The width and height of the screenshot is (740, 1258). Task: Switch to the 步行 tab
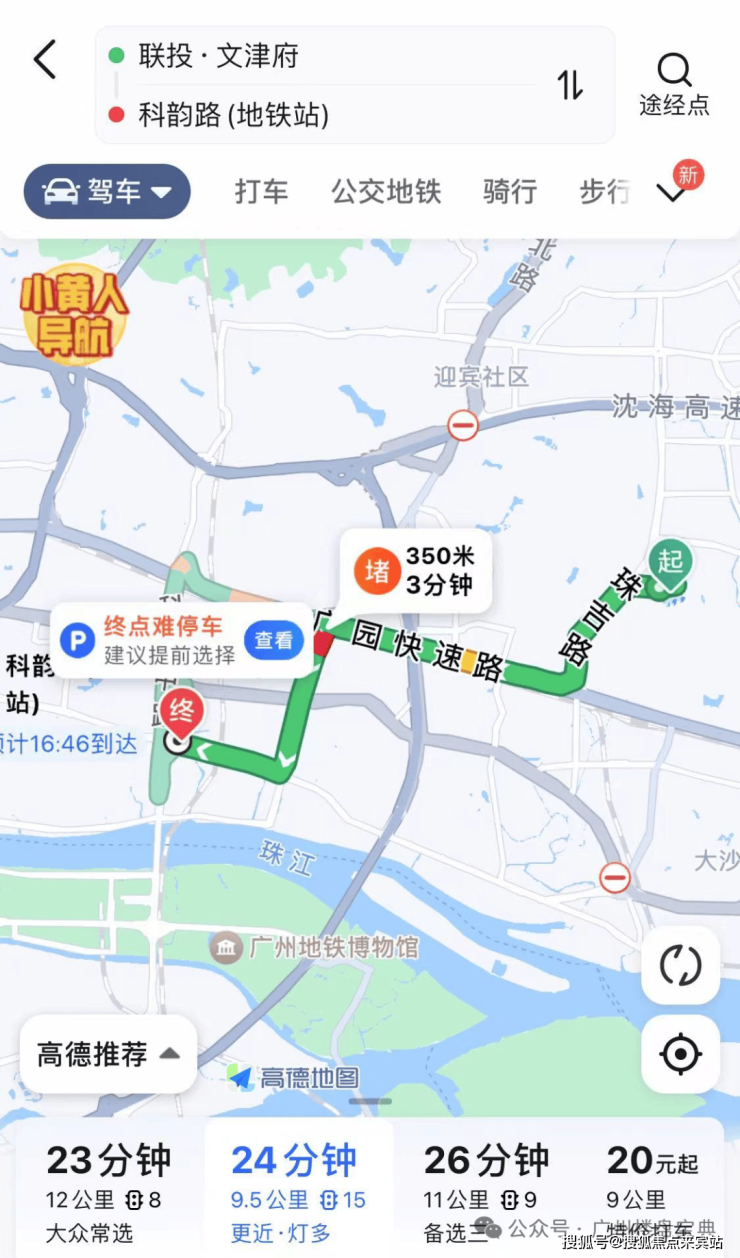604,191
